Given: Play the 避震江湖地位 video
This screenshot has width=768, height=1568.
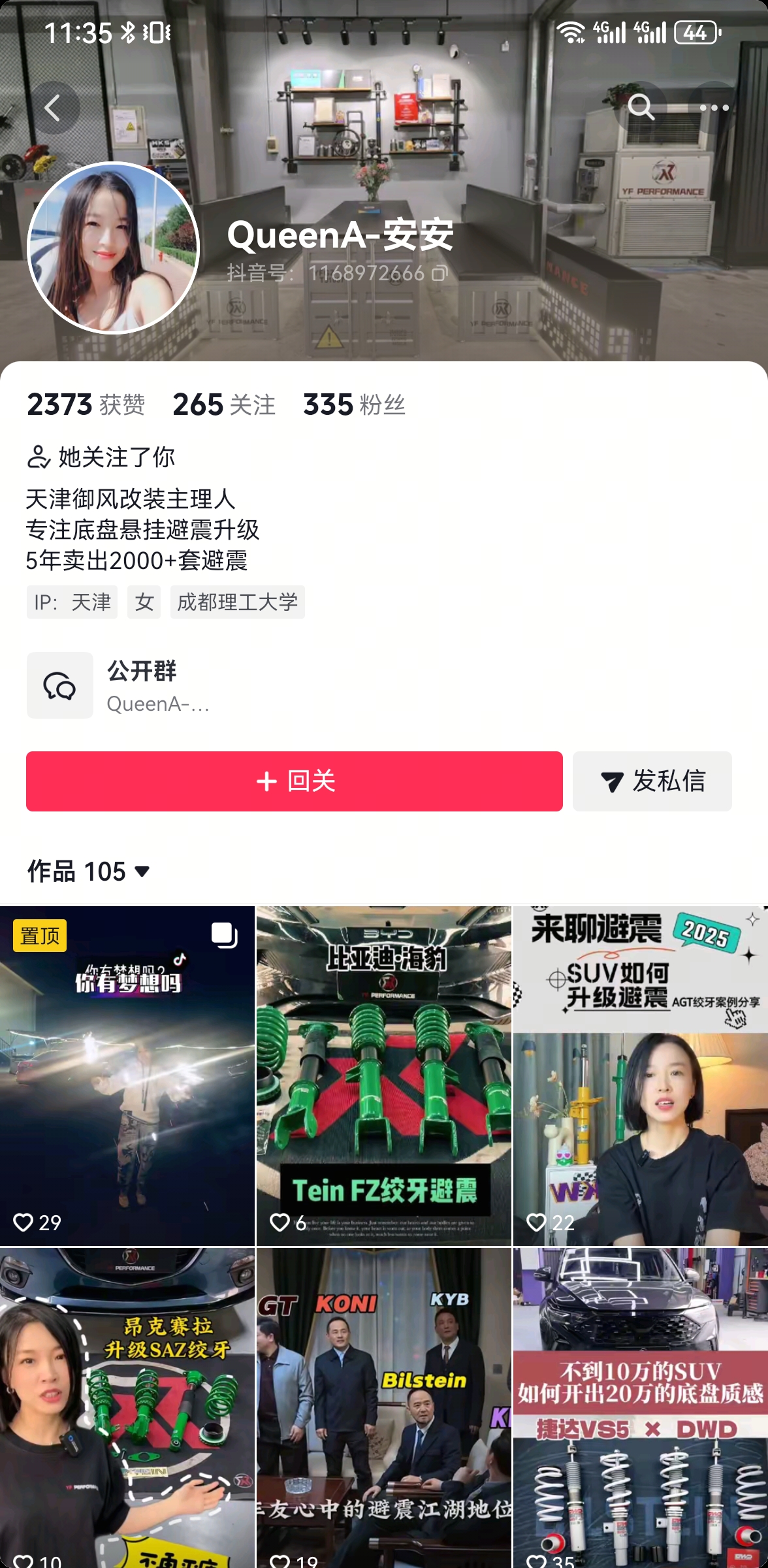Looking at the screenshot, I should pyautogui.click(x=384, y=1408).
